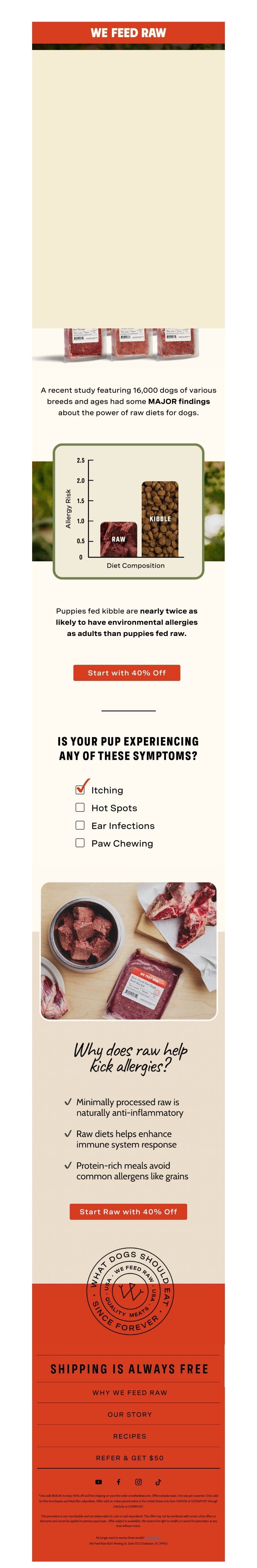
Task: Open the We Feed Raw header logo
Action: pyautogui.click(x=128, y=33)
